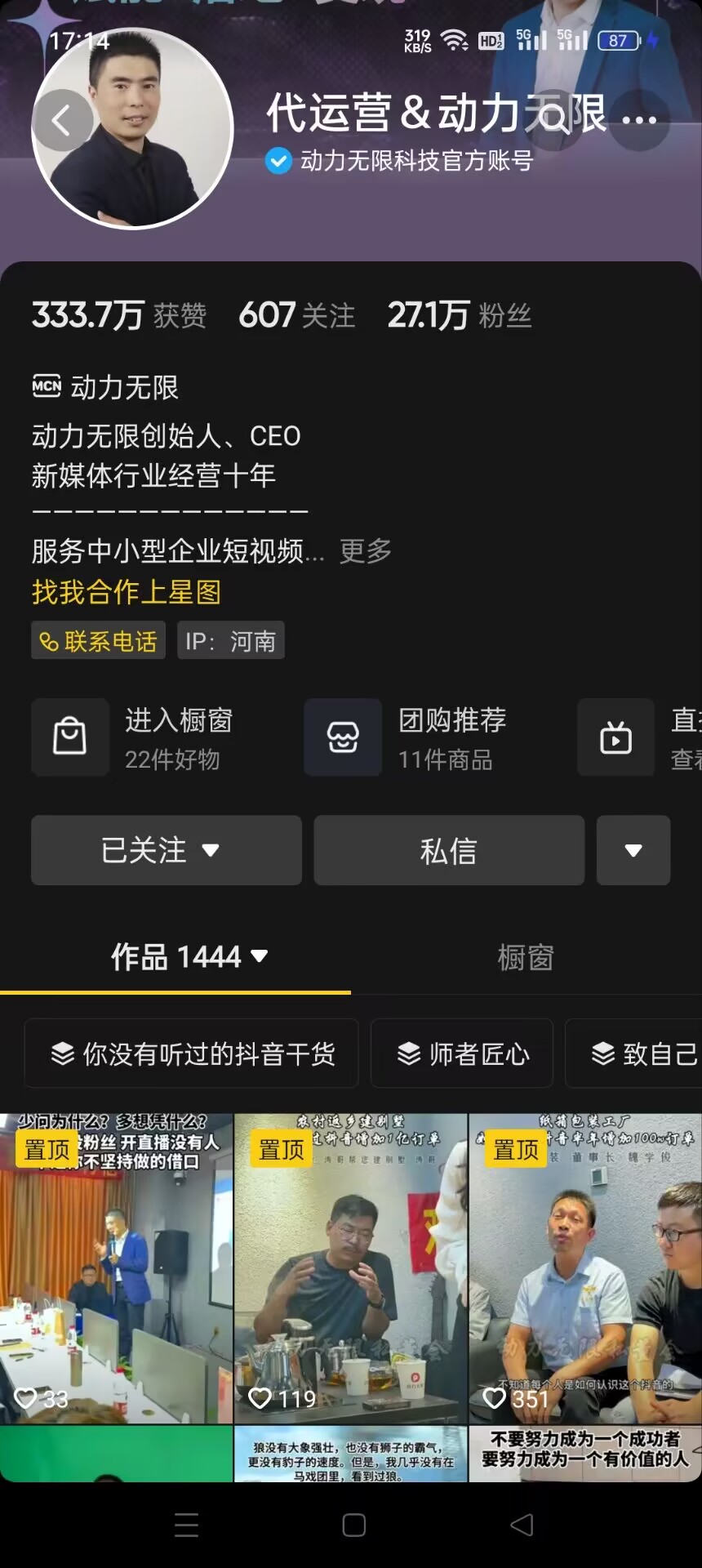Open 找我合作上星图 link
Image resolution: width=702 pixels, height=1568 pixels.
127,592
